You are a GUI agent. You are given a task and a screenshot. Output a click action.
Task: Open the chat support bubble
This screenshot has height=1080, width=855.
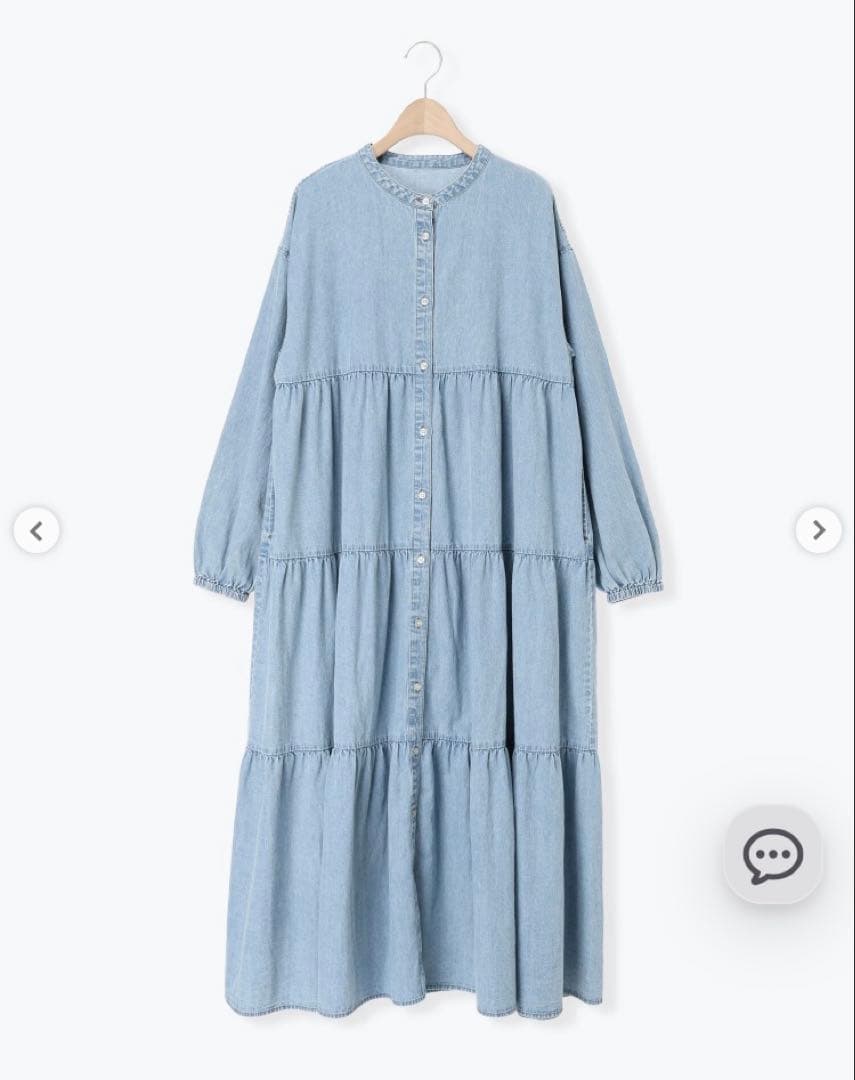click(772, 855)
